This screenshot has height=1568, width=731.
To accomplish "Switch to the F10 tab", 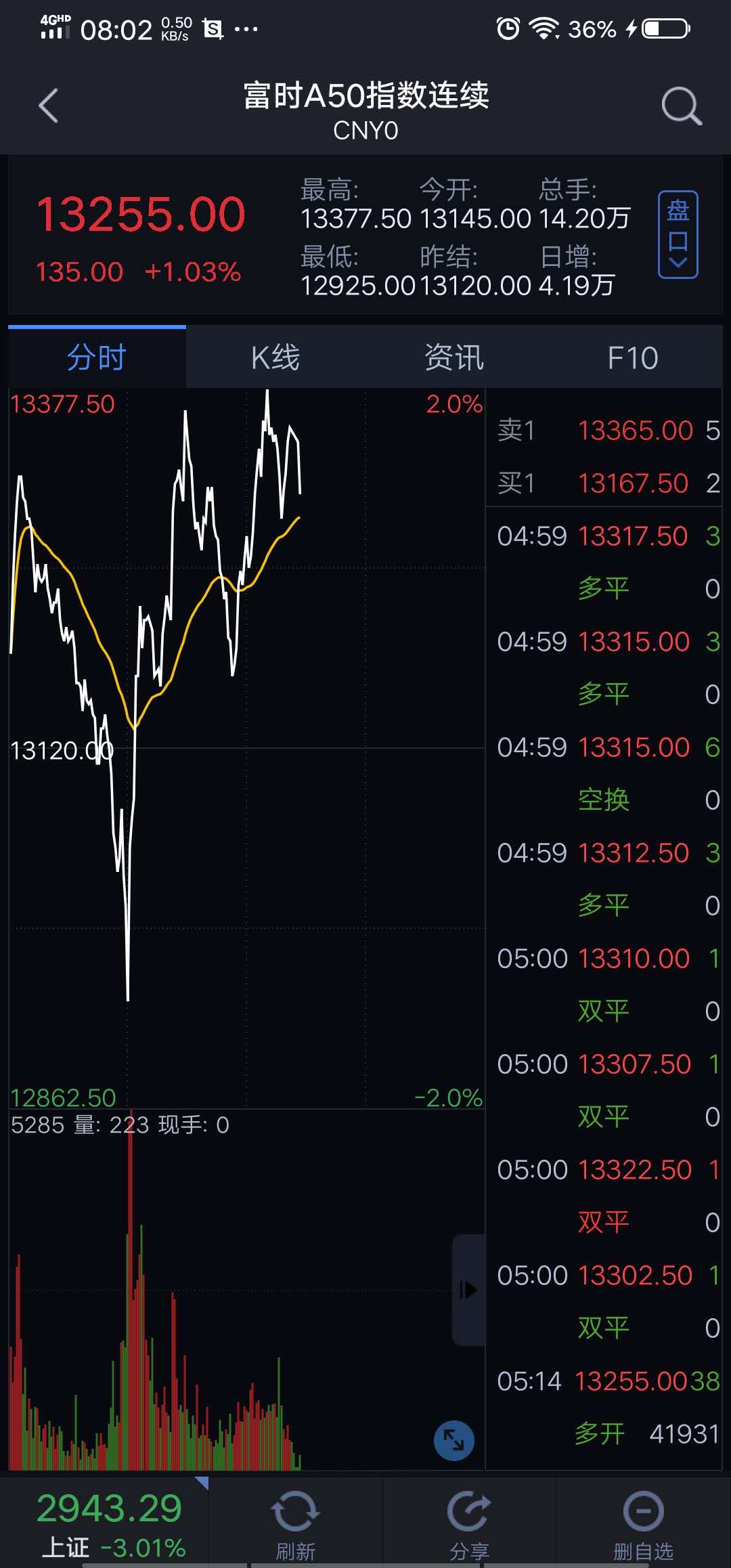I will 633,357.
